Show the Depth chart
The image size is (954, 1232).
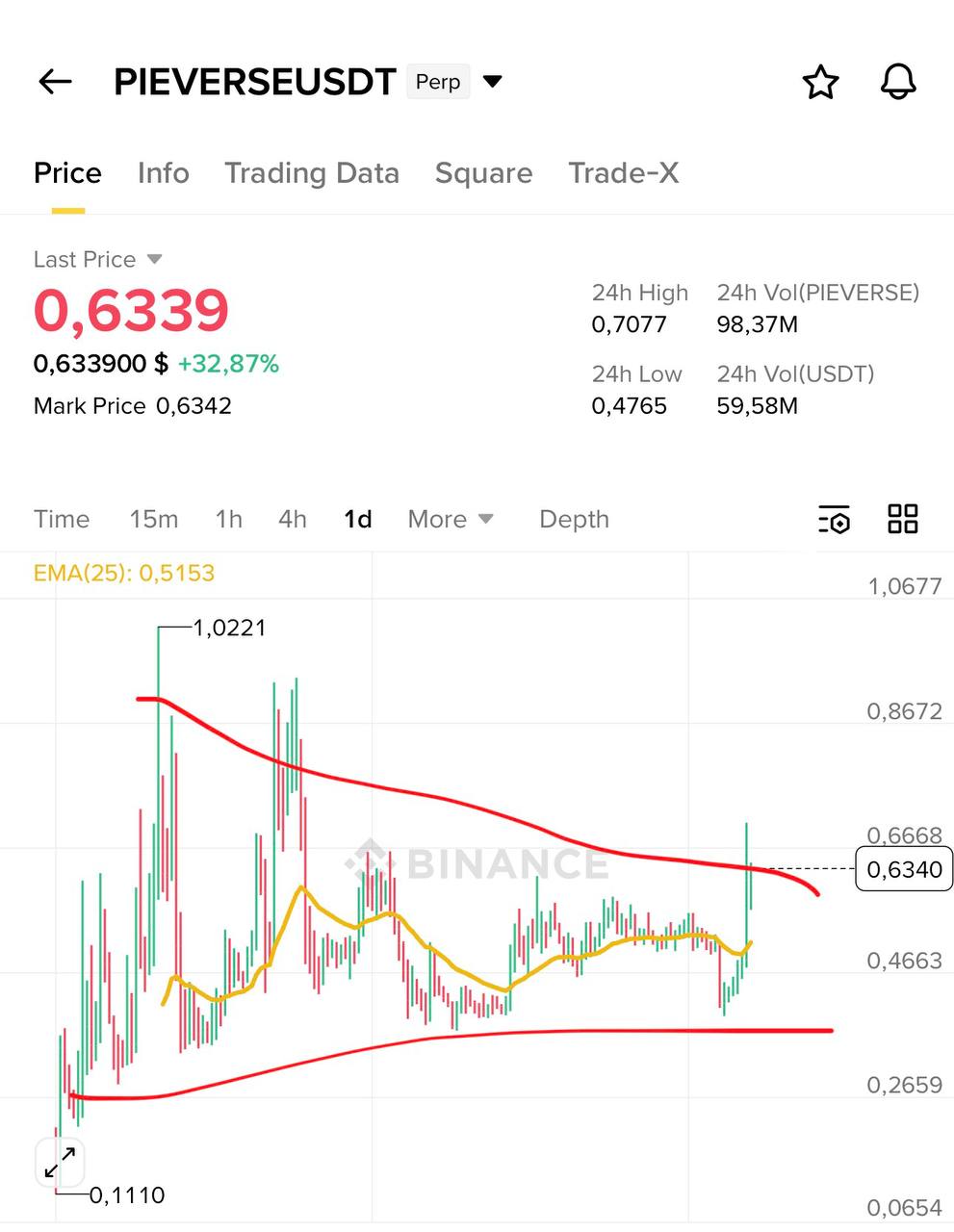pos(574,520)
